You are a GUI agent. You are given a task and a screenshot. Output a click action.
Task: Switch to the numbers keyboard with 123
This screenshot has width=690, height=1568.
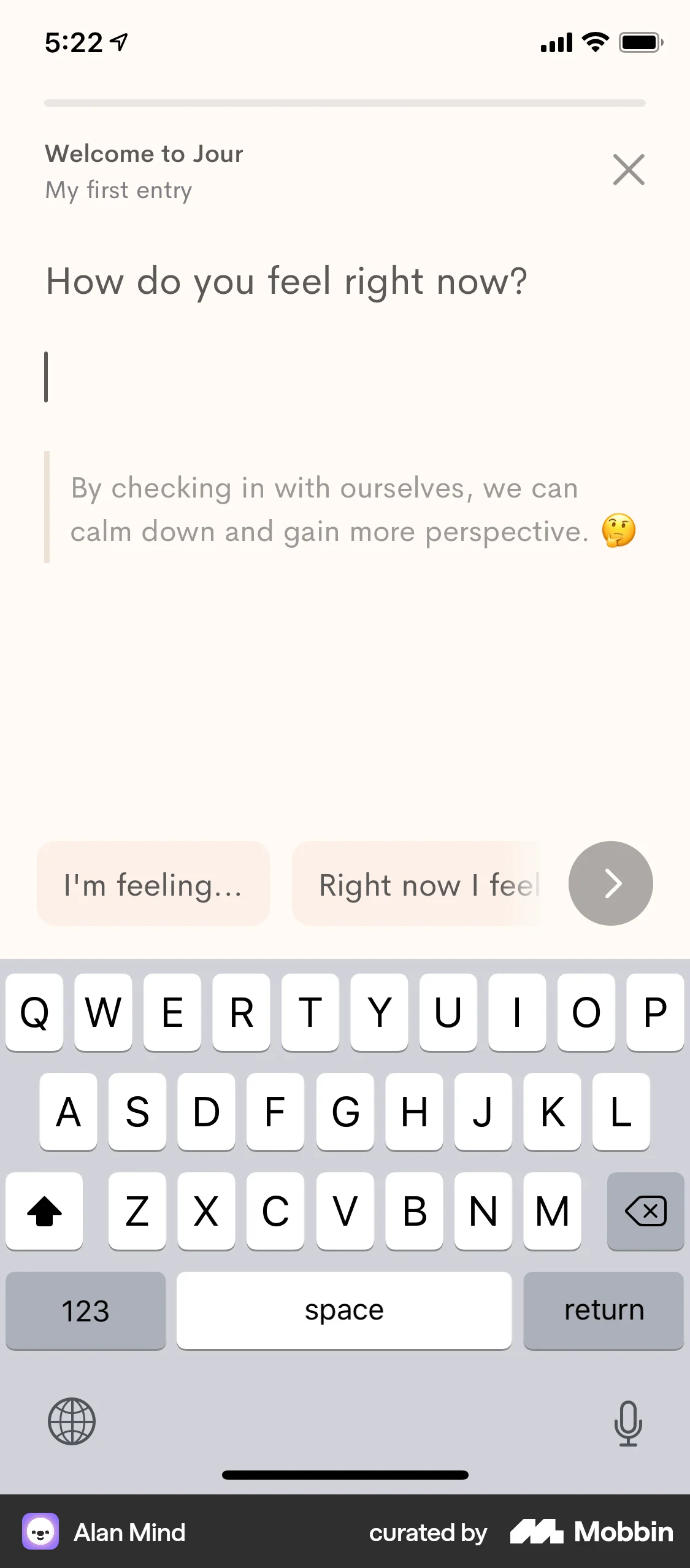(85, 1310)
